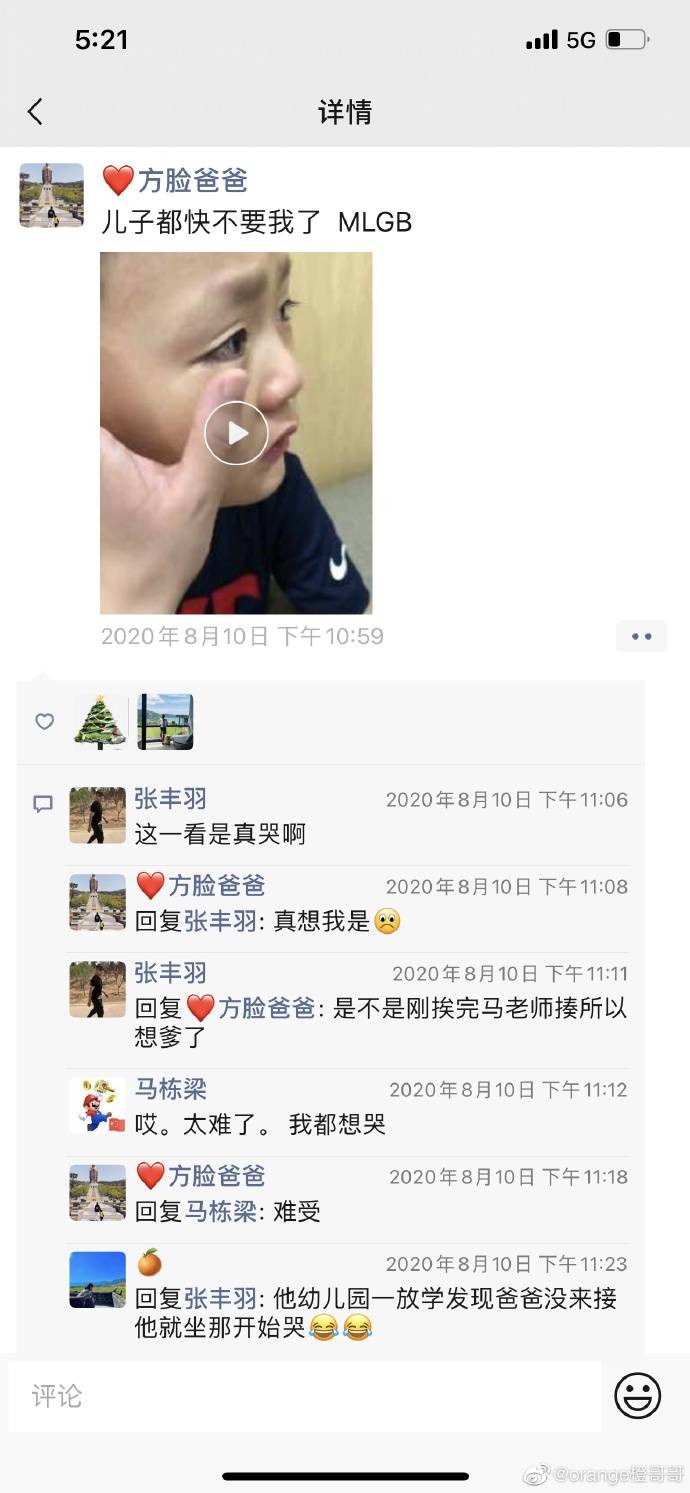Reply to 马栋梁's comment 太难了
This screenshot has width=690, height=1493.
(x=260, y=1125)
